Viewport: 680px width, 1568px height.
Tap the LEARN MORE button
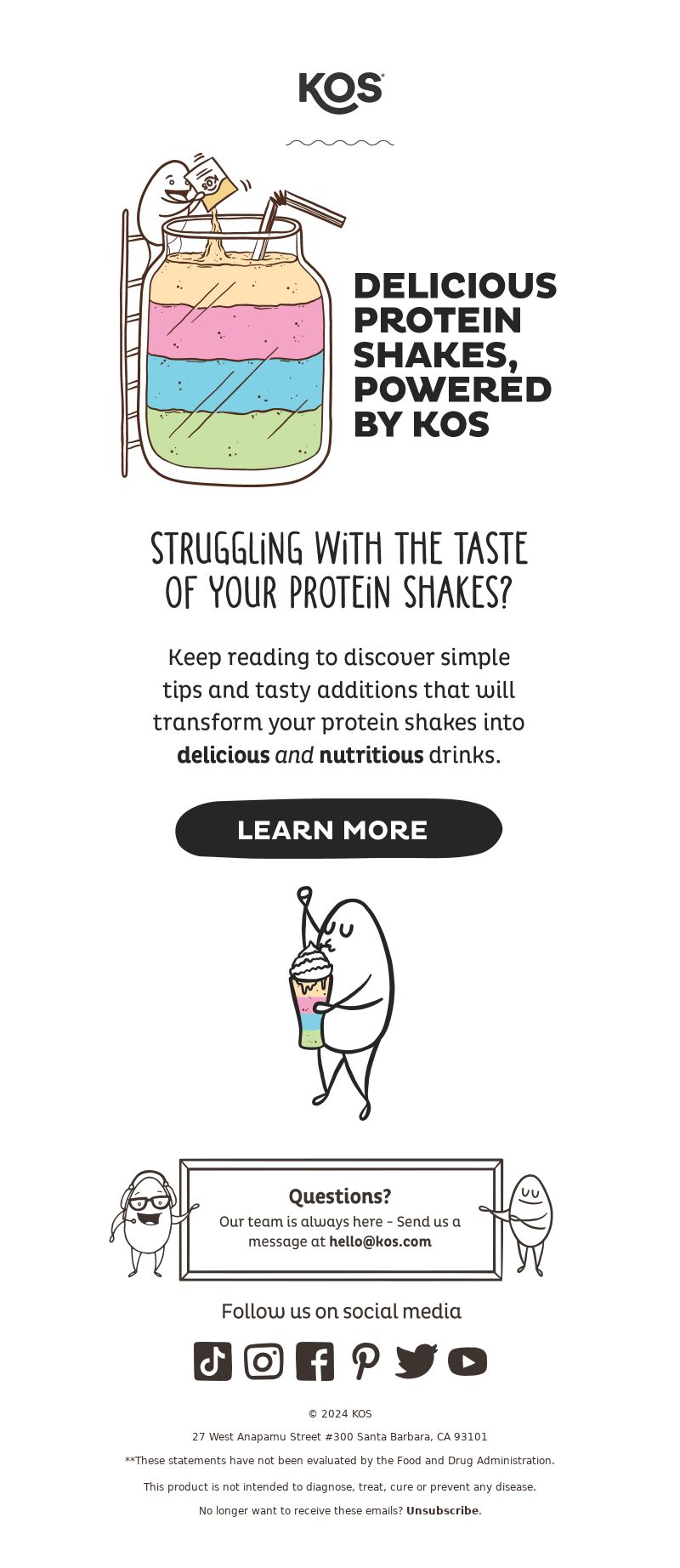(x=338, y=829)
